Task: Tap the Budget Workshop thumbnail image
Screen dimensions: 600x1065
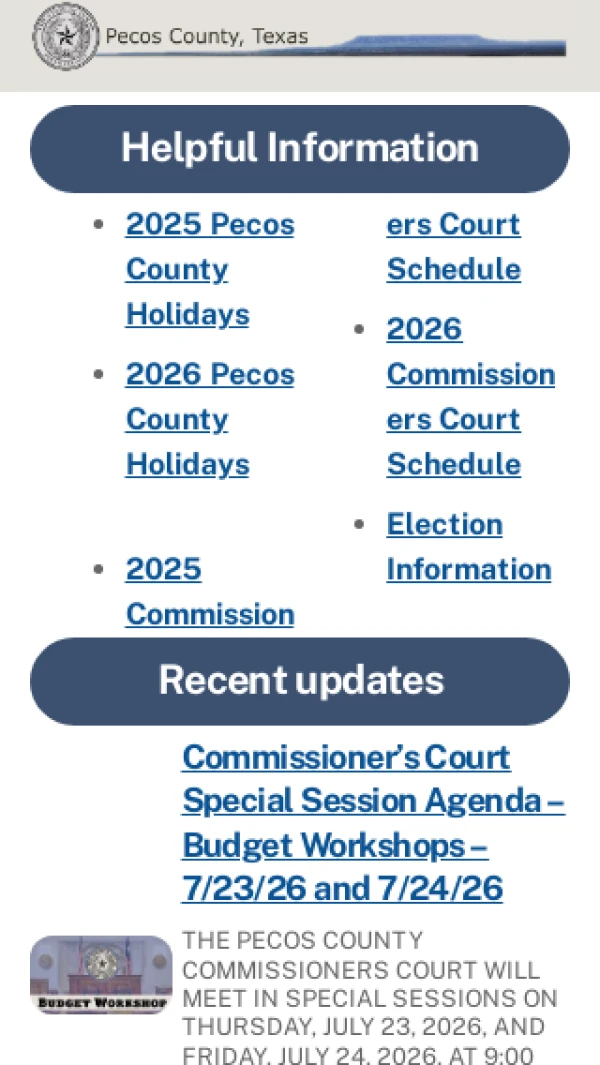Action: [101, 974]
